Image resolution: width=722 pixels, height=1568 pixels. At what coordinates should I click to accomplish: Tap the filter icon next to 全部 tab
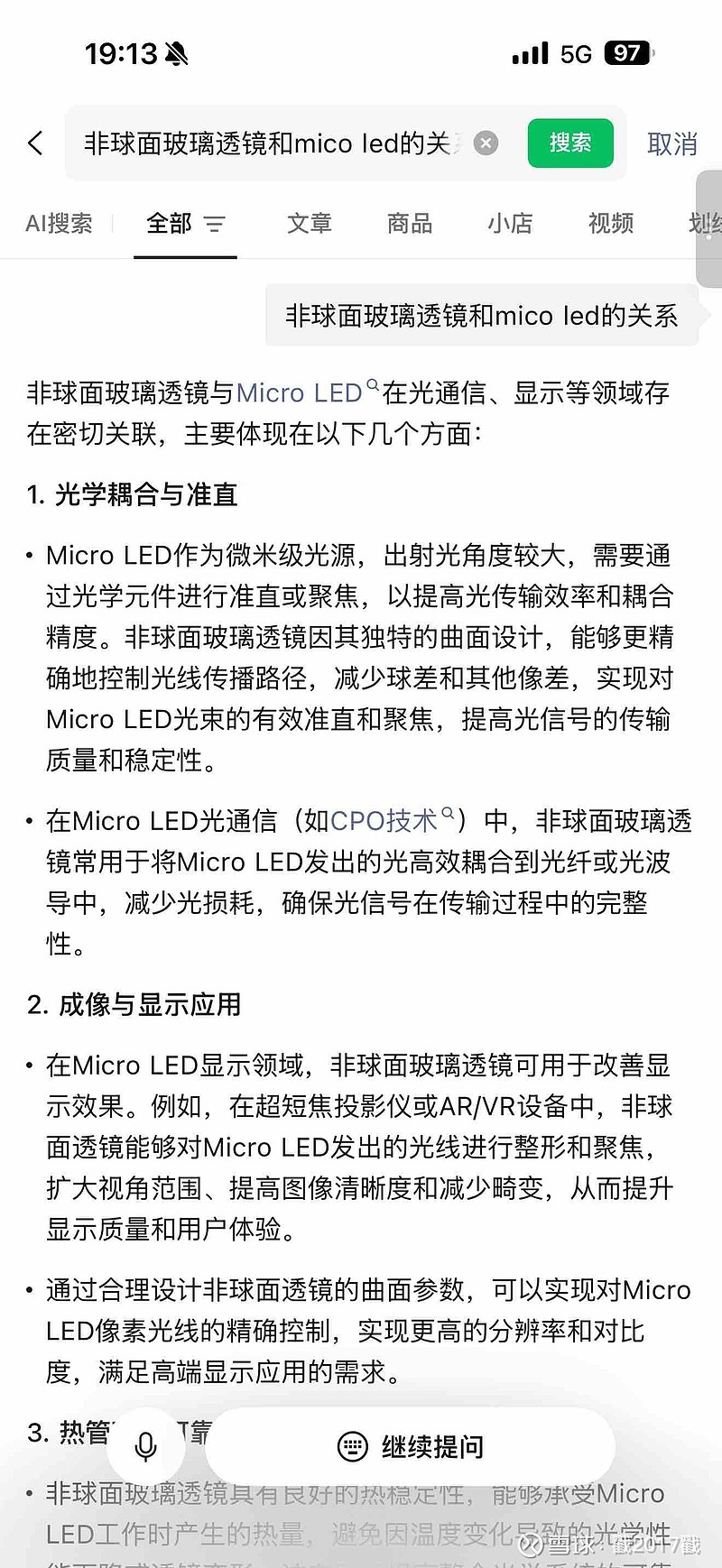pyautogui.click(x=215, y=226)
